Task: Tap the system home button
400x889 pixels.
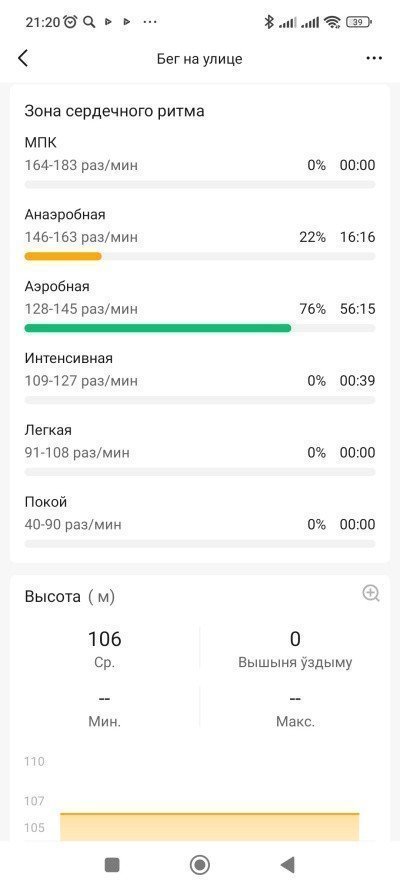Action: [x=199, y=865]
